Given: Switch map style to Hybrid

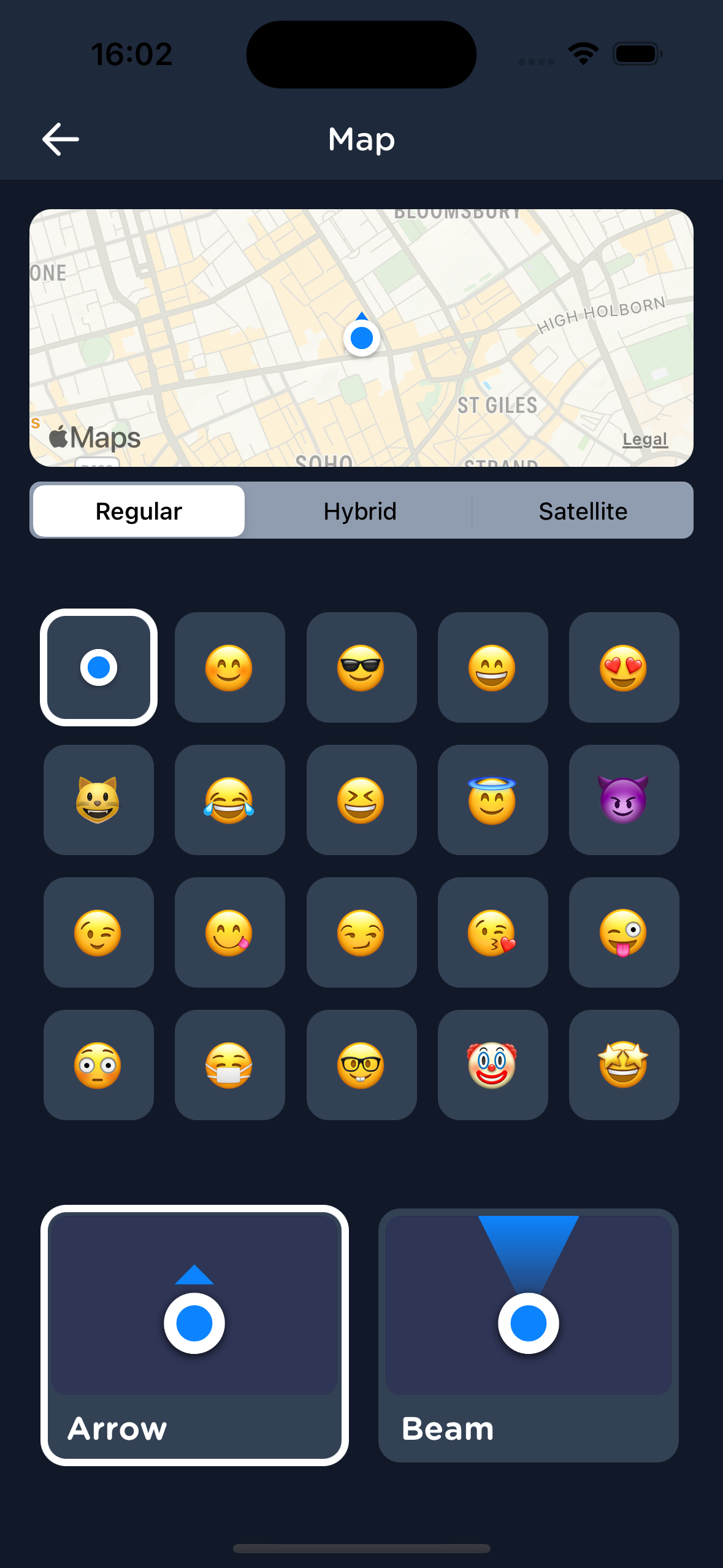Looking at the screenshot, I should (x=360, y=511).
